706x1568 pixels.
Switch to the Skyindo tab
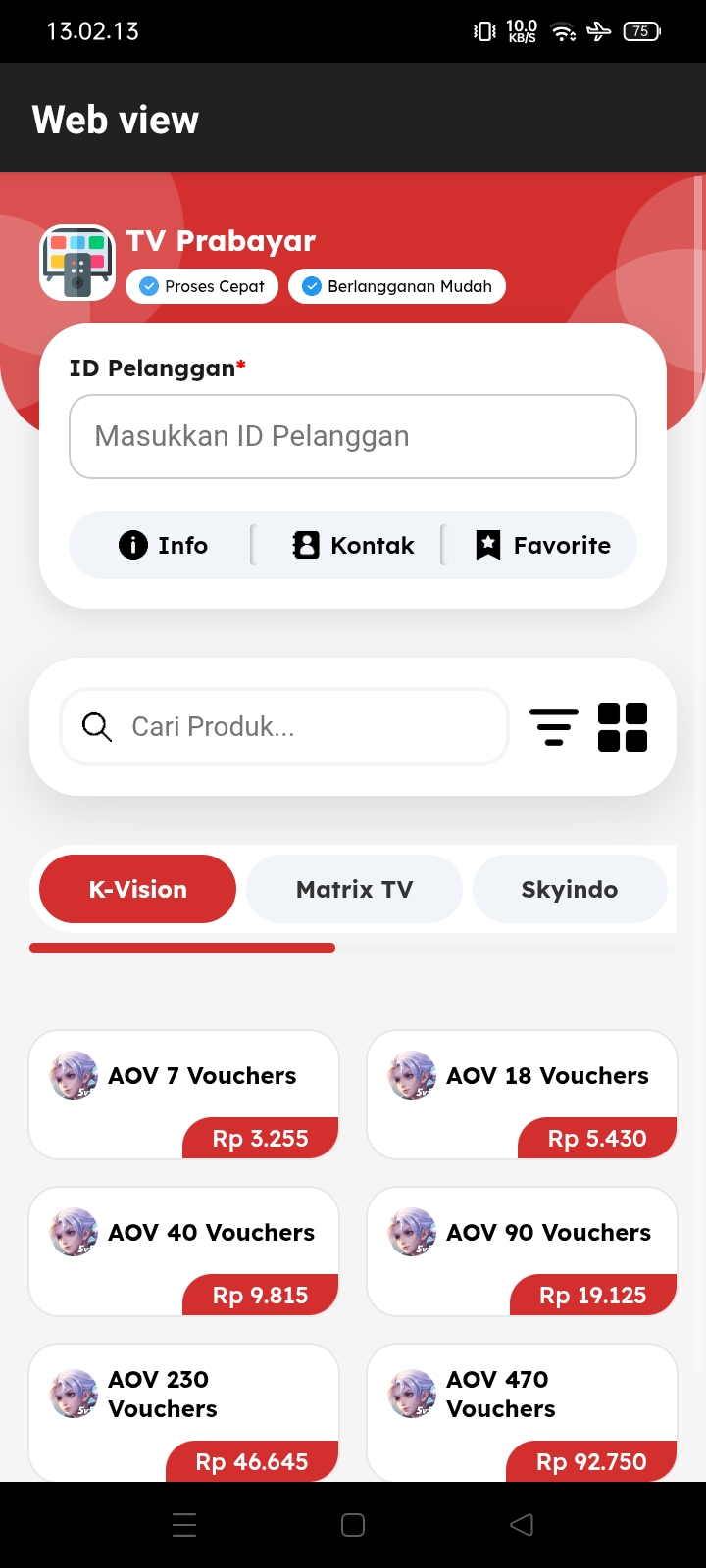(x=570, y=889)
